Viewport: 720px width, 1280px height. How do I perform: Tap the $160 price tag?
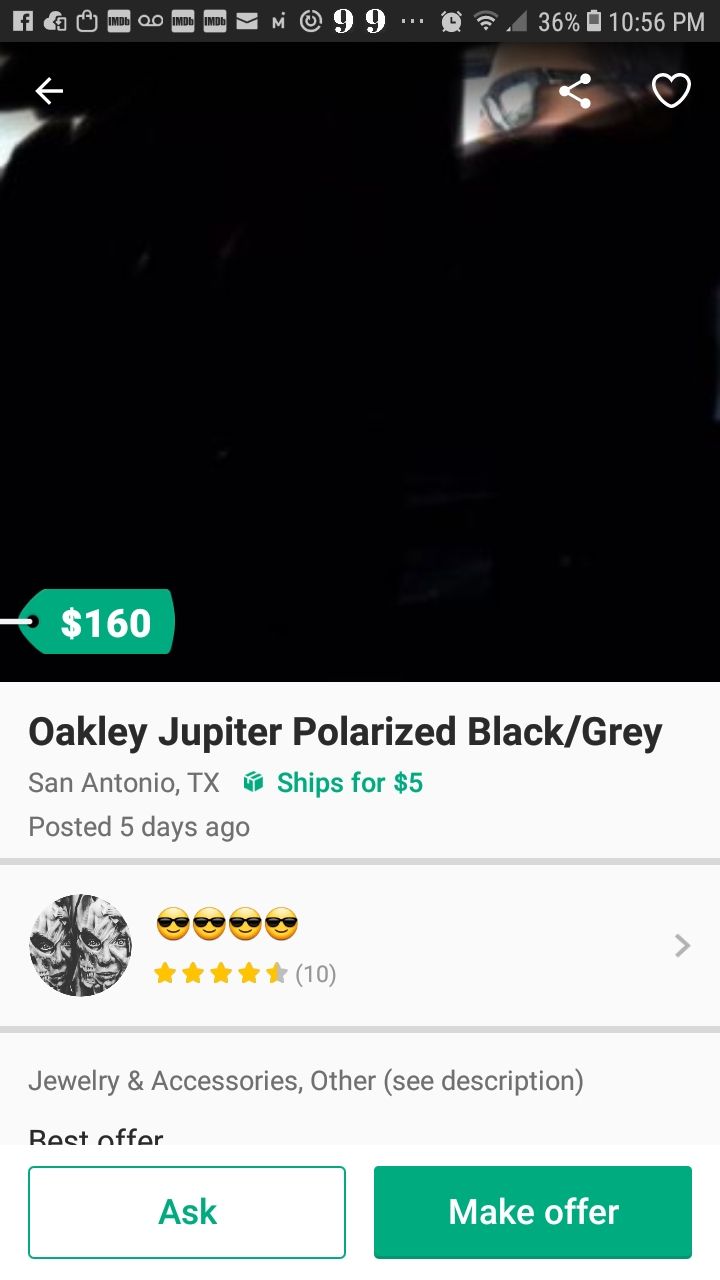pos(100,621)
